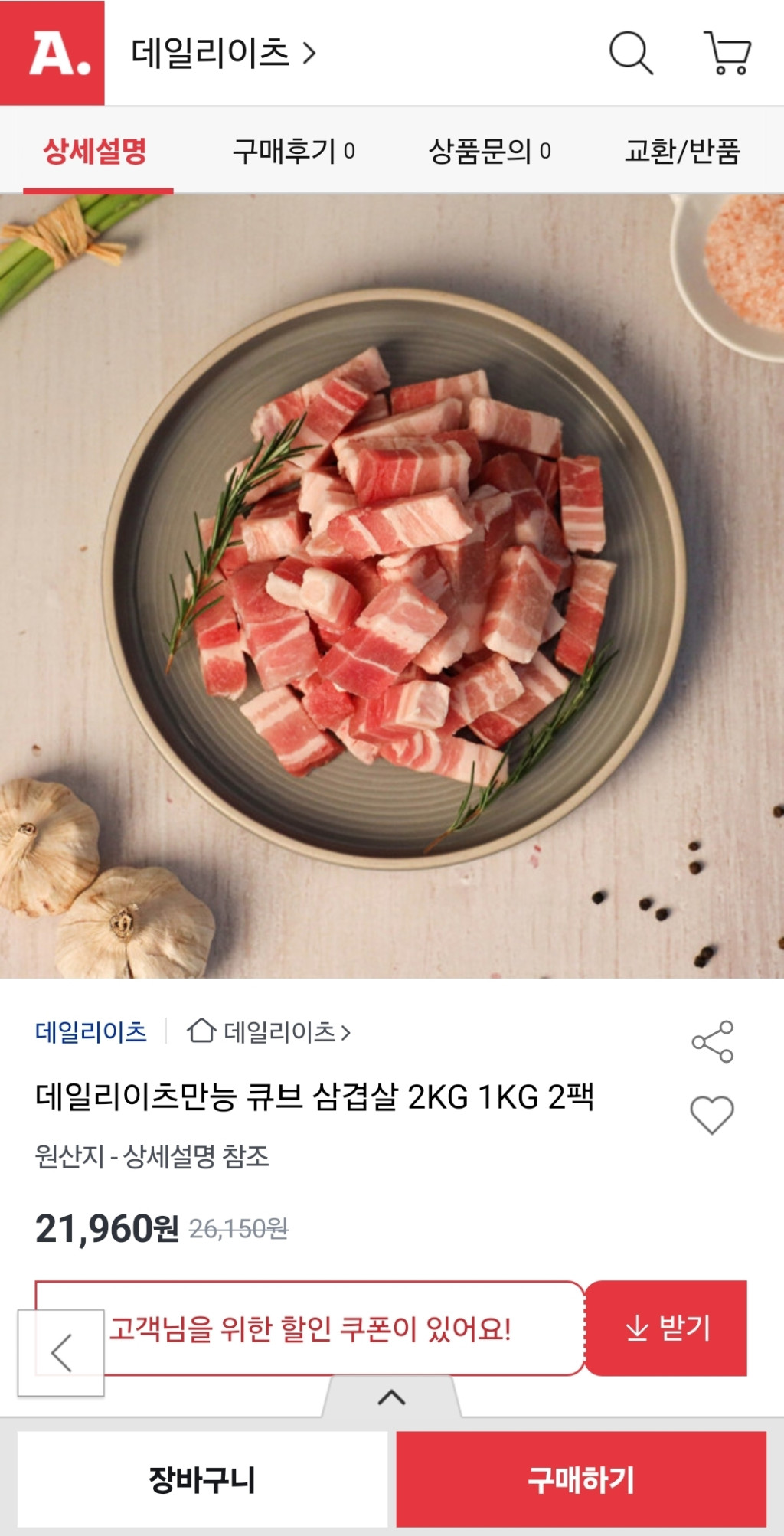784x1536 pixels.
Task: Toggle the 상세설명 tab selection
Action: [x=96, y=151]
